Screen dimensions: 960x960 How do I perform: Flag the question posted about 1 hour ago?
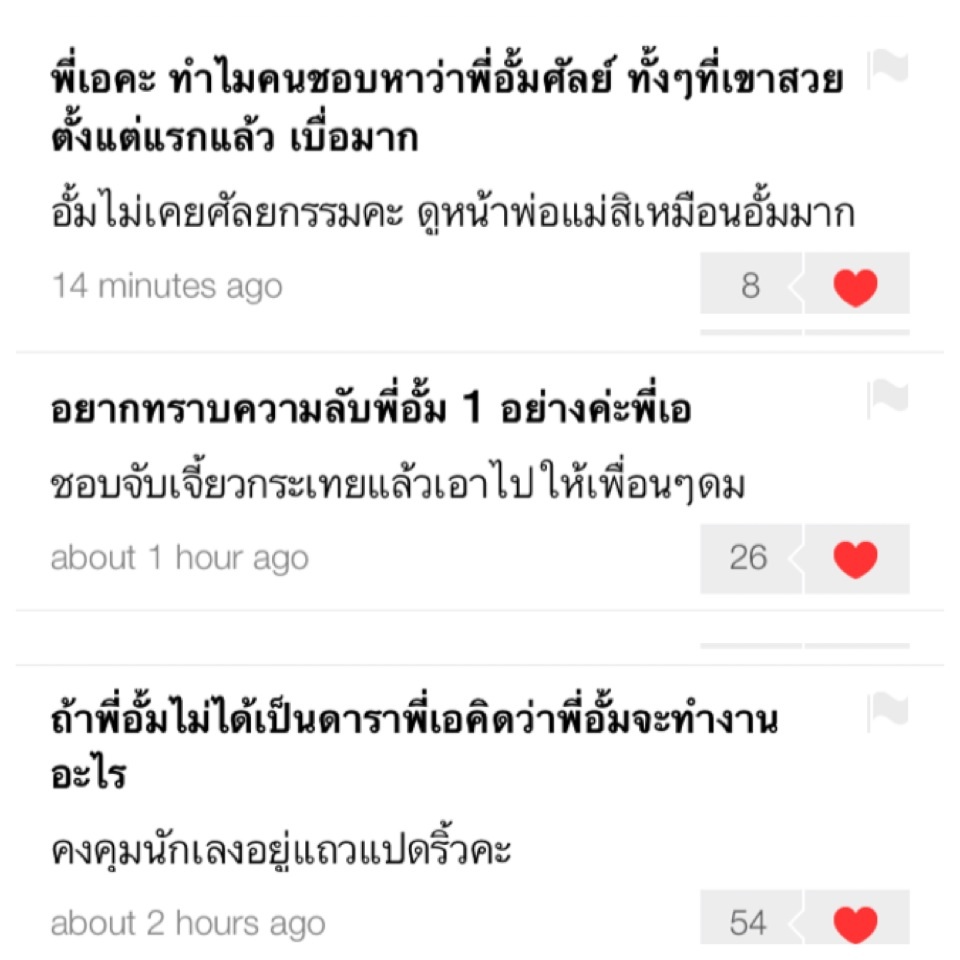888,399
